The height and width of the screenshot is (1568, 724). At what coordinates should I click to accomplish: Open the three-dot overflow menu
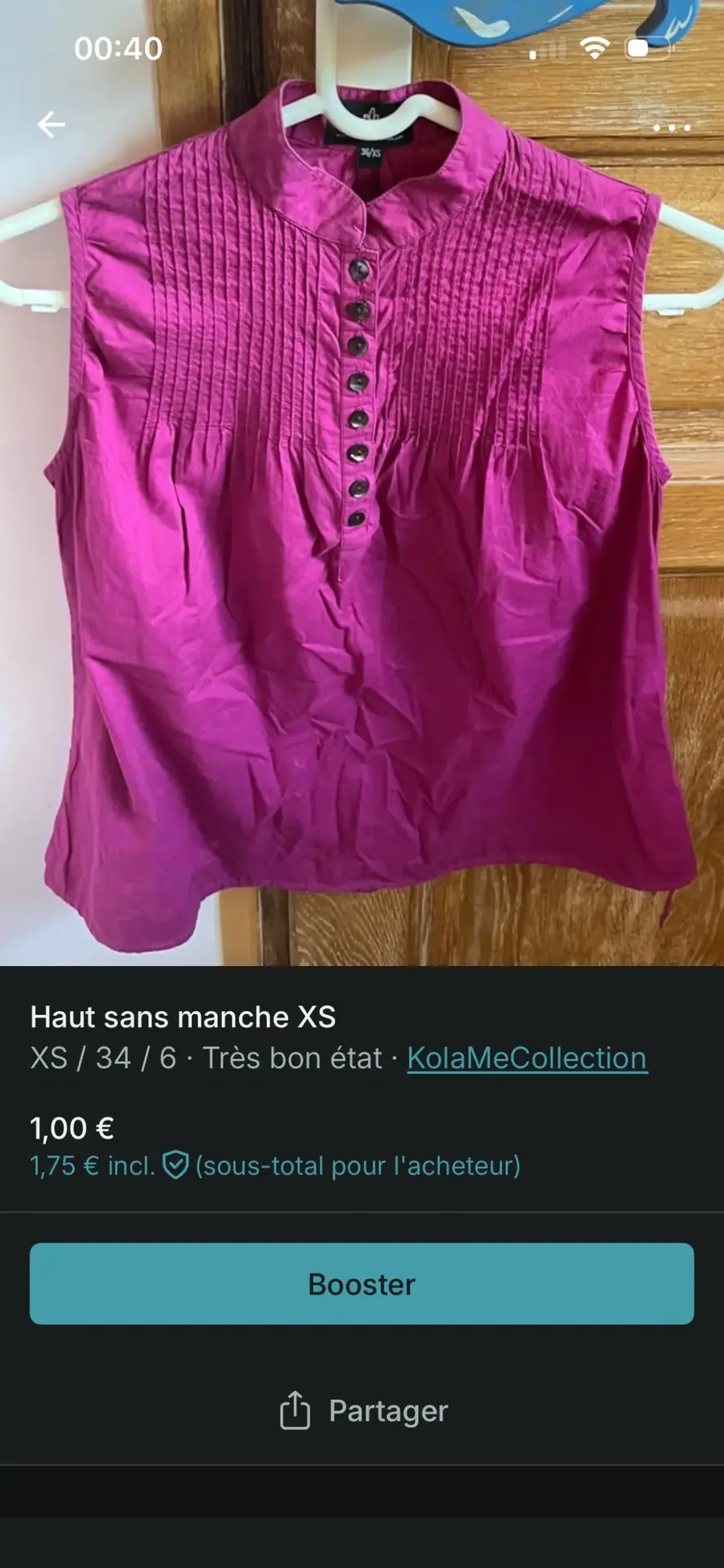pos(671,127)
